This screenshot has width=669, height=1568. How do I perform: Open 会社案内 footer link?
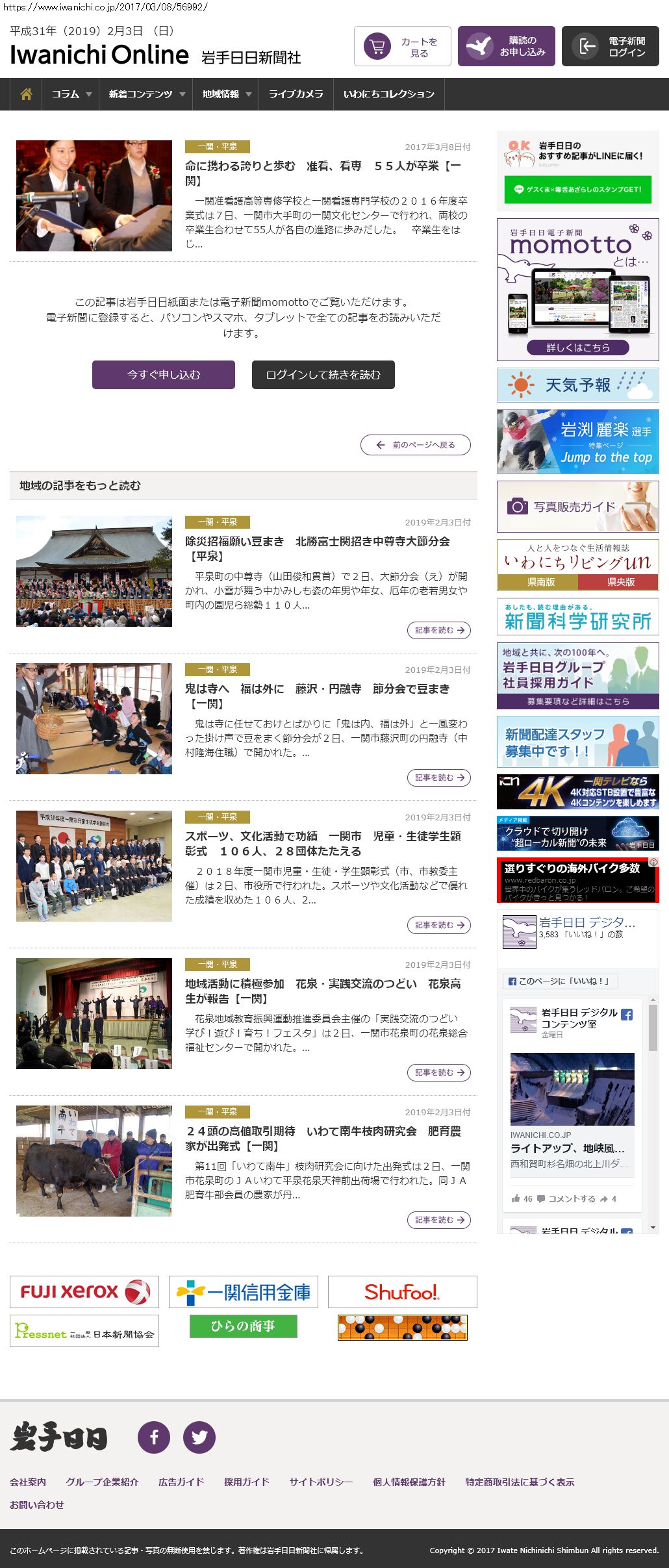click(28, 1482)
